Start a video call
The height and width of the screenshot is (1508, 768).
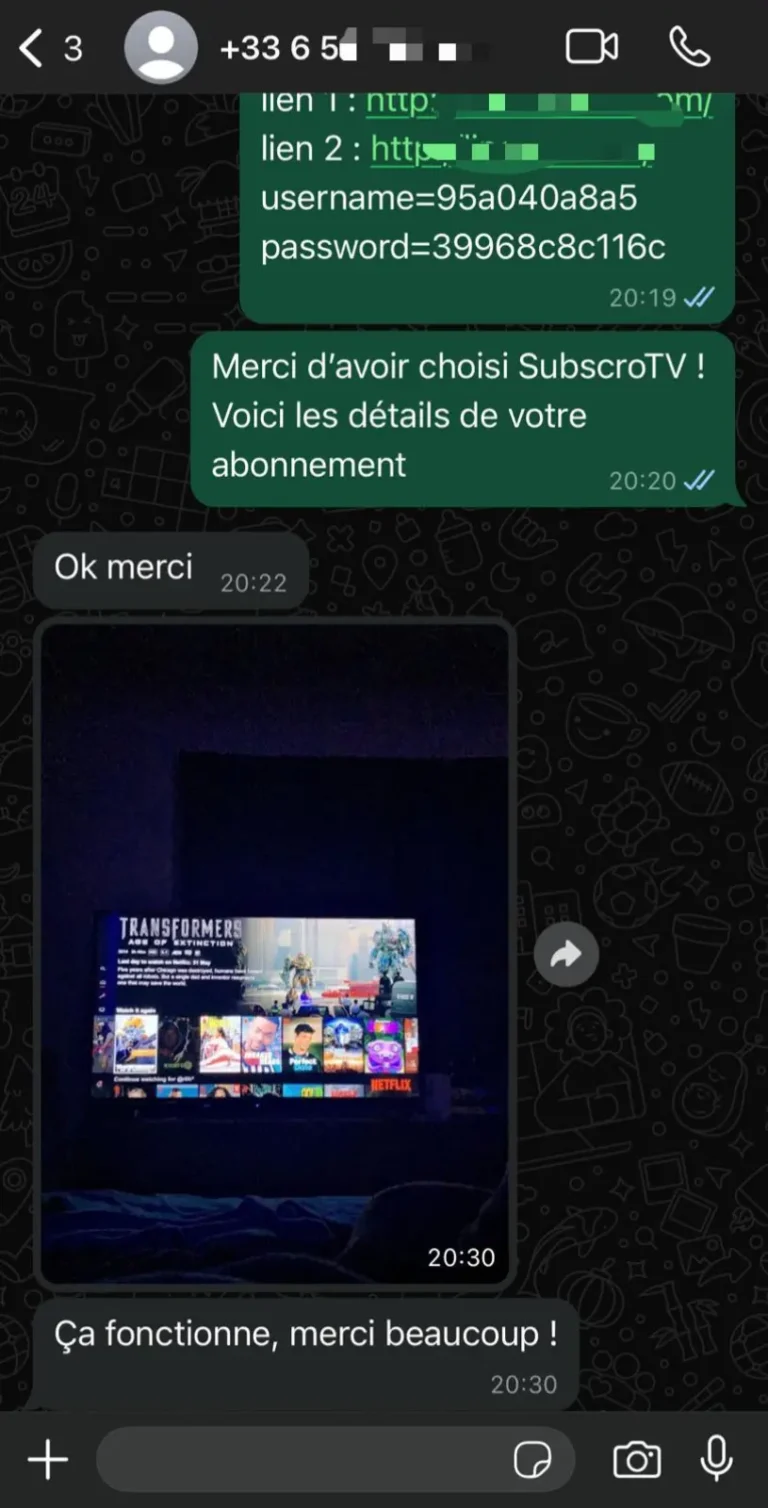591,47
